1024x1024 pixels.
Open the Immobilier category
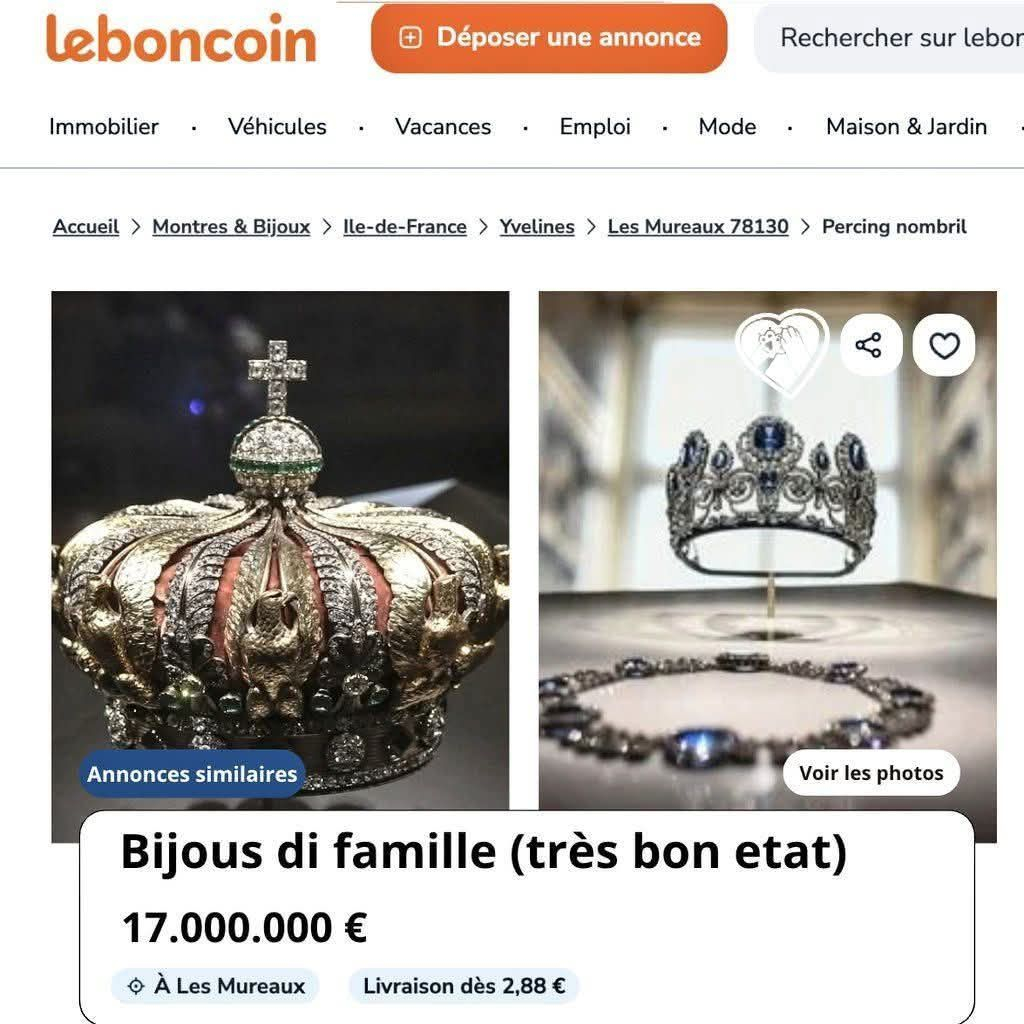coord(104,127)
